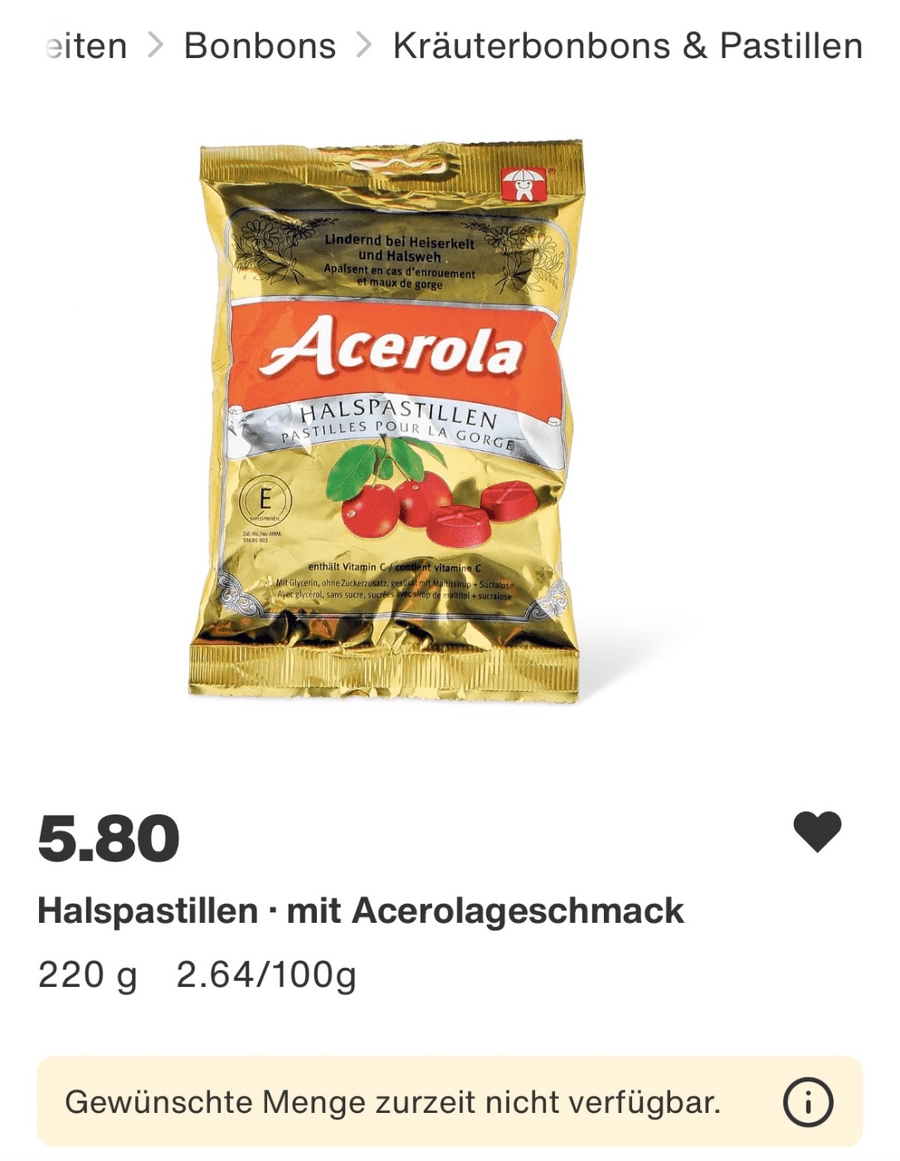The height and width of the screenshot is (1161, 900).
Task: Open info icon about unavailable quantity
Action: [x=806, y=1103]
